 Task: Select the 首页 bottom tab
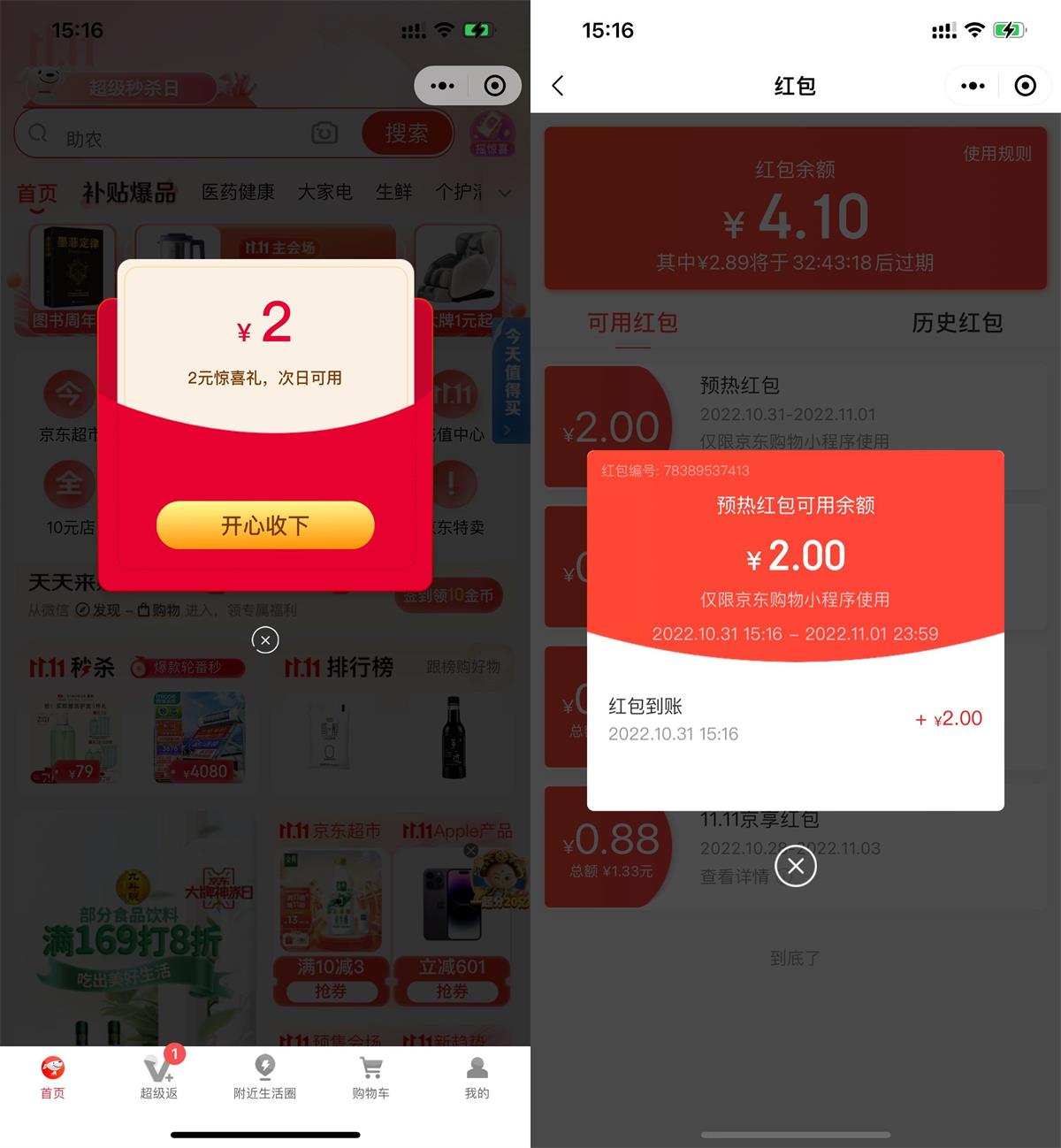click(53, 1076)
